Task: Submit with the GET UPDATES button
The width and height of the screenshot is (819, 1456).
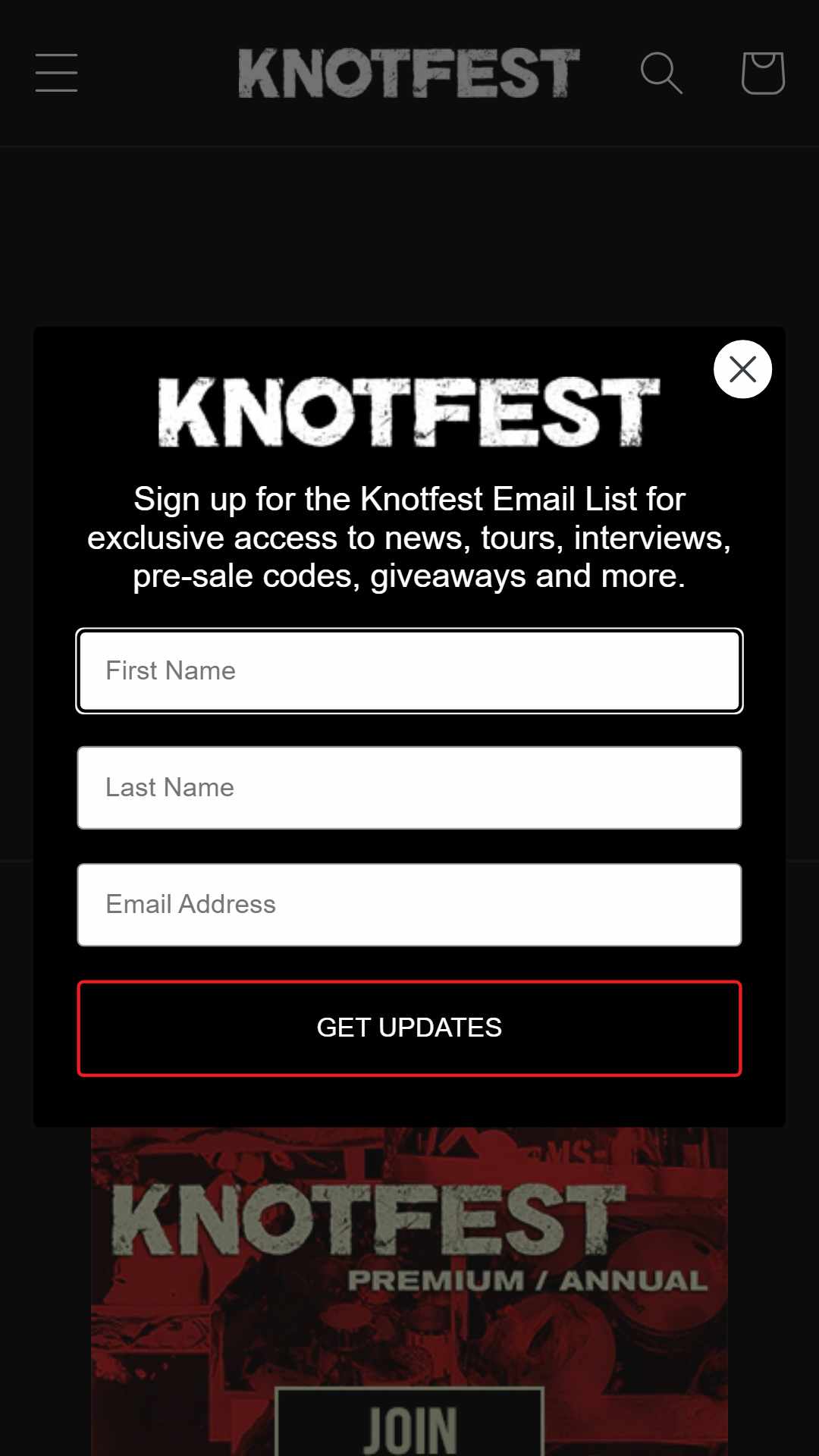Action: click(x=409, y=1028)
